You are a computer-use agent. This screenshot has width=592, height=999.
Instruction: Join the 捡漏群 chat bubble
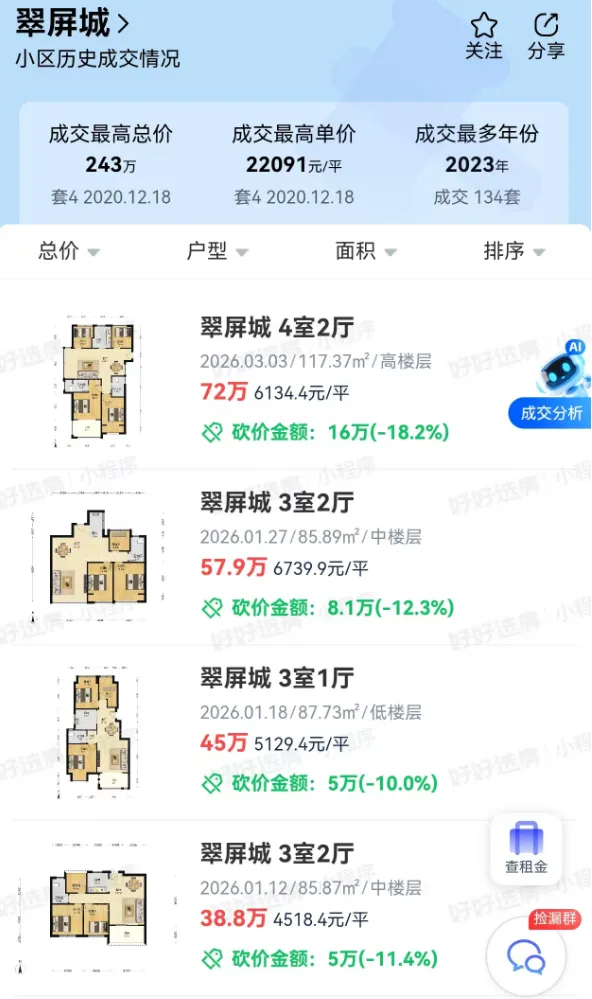tap(528, 953)
